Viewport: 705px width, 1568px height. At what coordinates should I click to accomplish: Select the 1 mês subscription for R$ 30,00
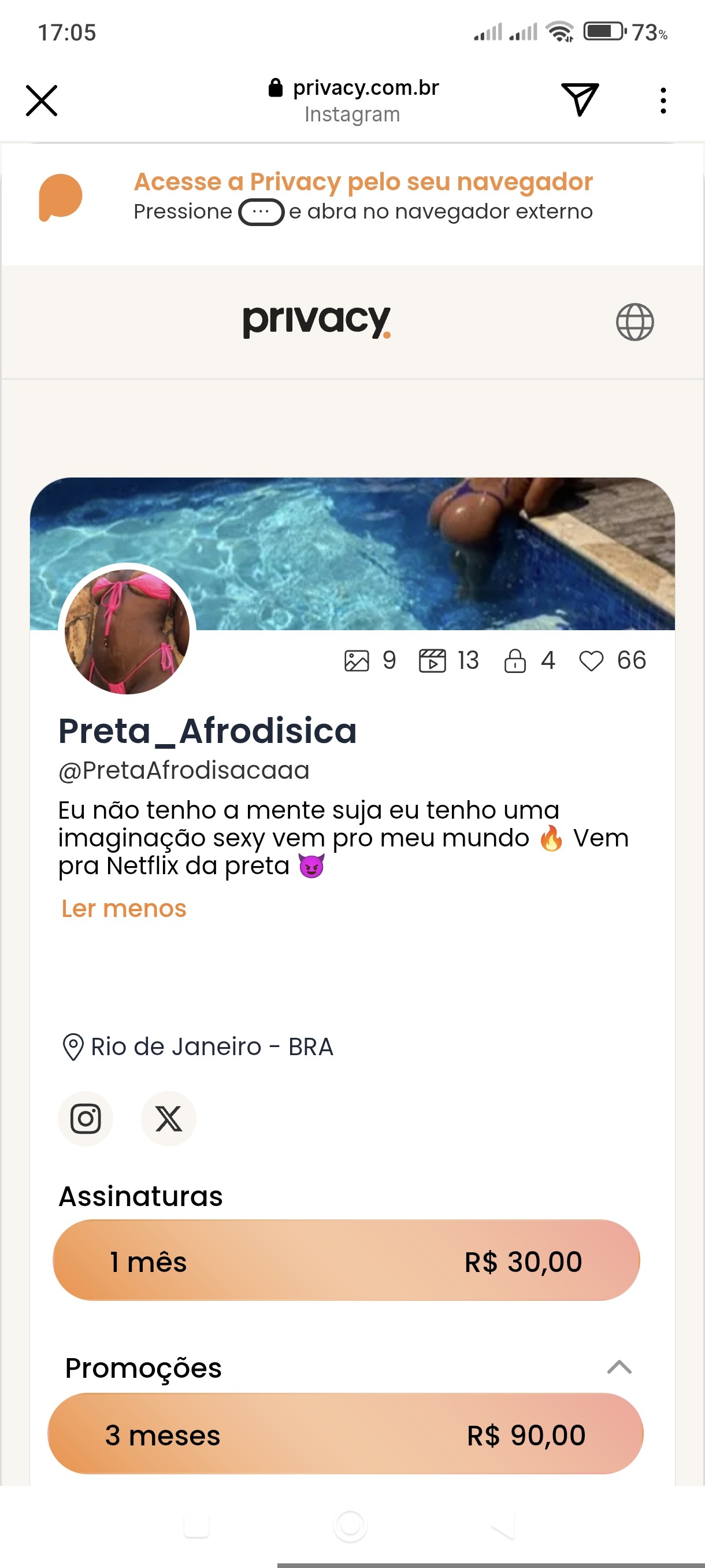(x=346, y=1260)
